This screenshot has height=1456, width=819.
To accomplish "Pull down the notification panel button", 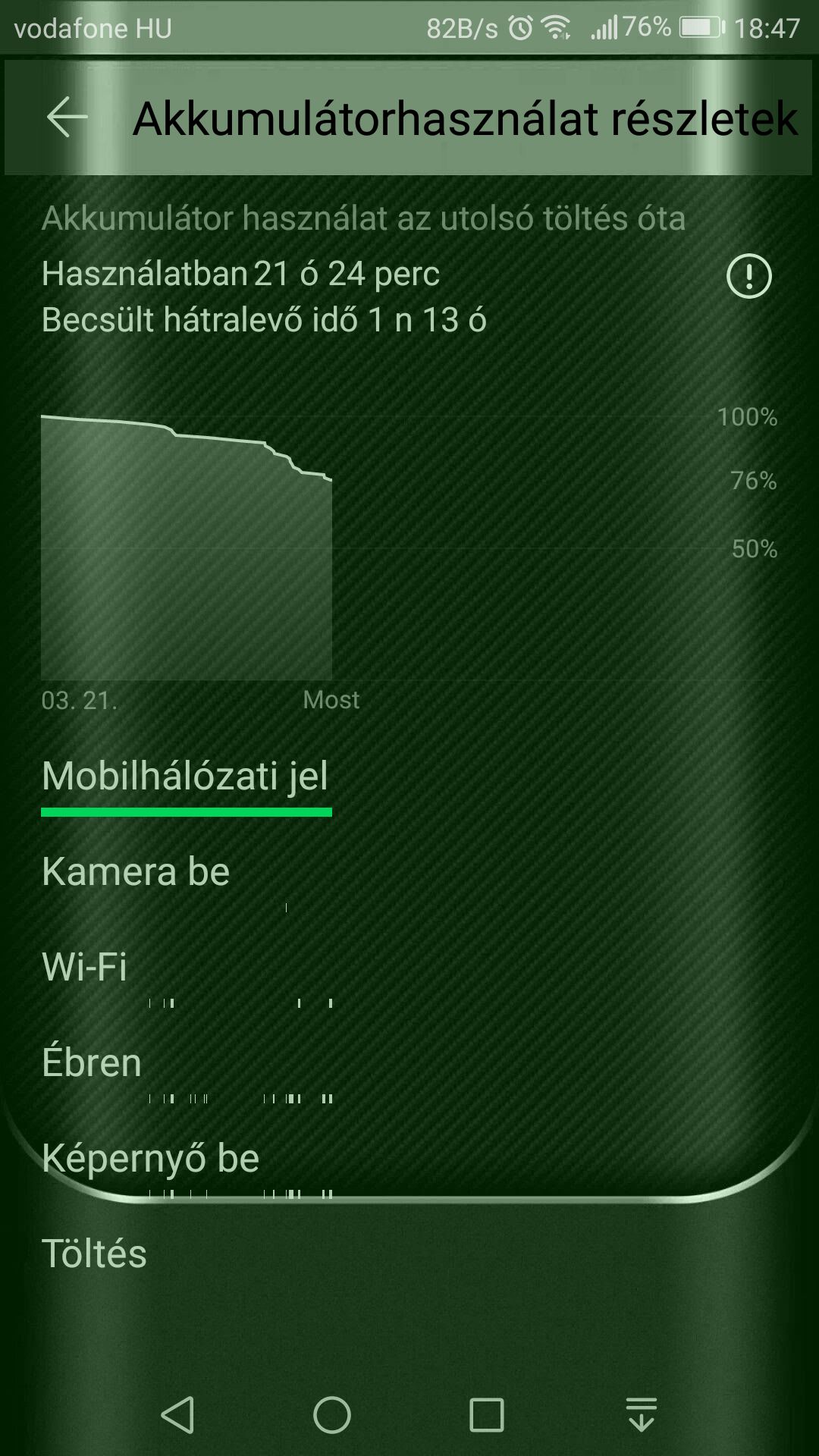I will [641, 1415].
